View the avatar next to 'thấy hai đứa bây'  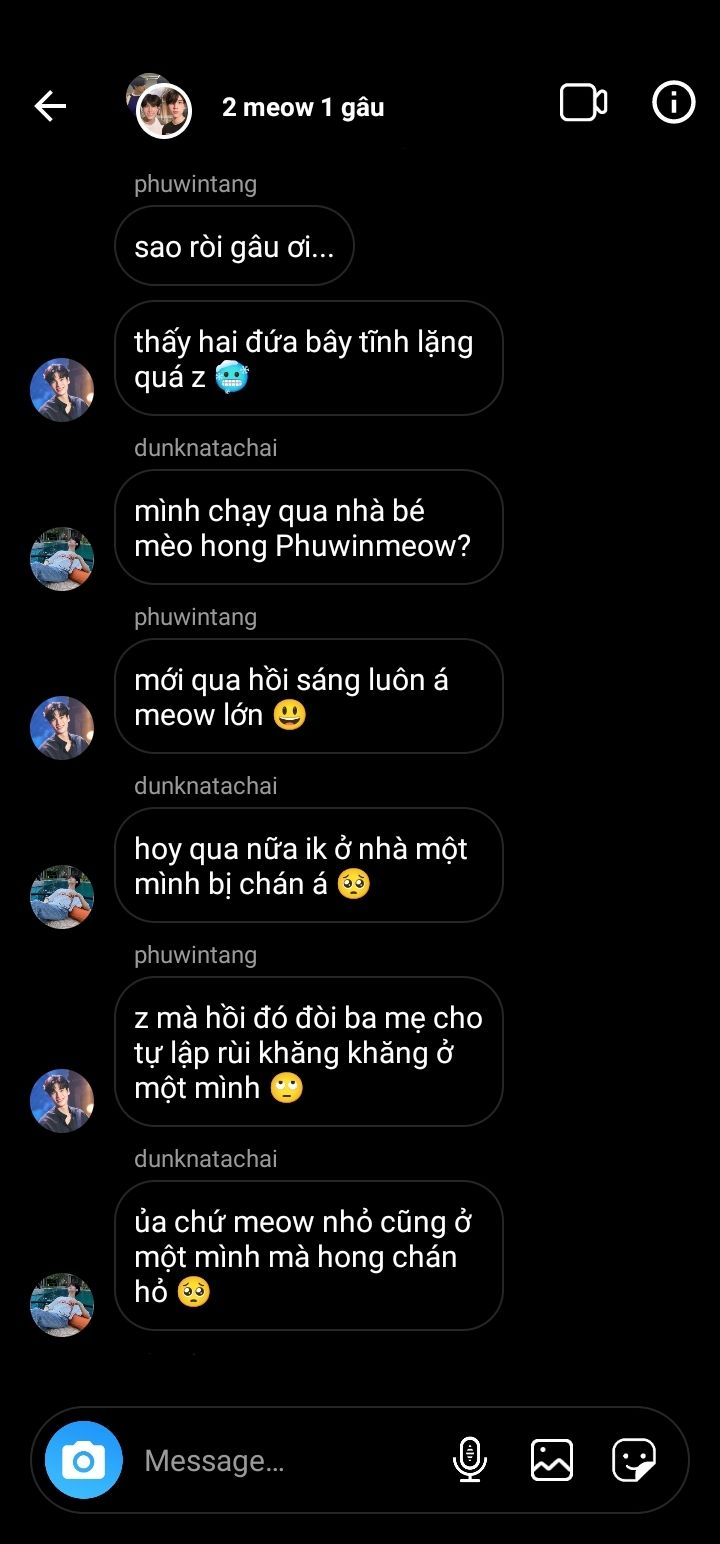(62, 389)
